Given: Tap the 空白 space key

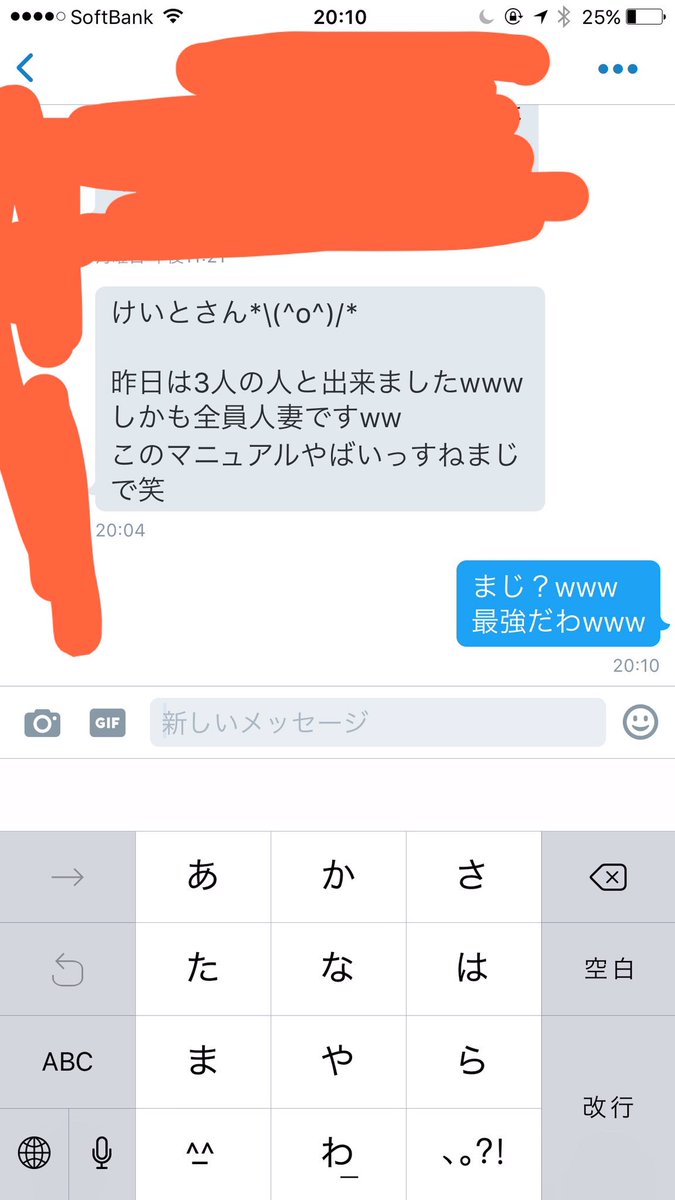Looking at the screenshot, I should click(x=608, y=969).
